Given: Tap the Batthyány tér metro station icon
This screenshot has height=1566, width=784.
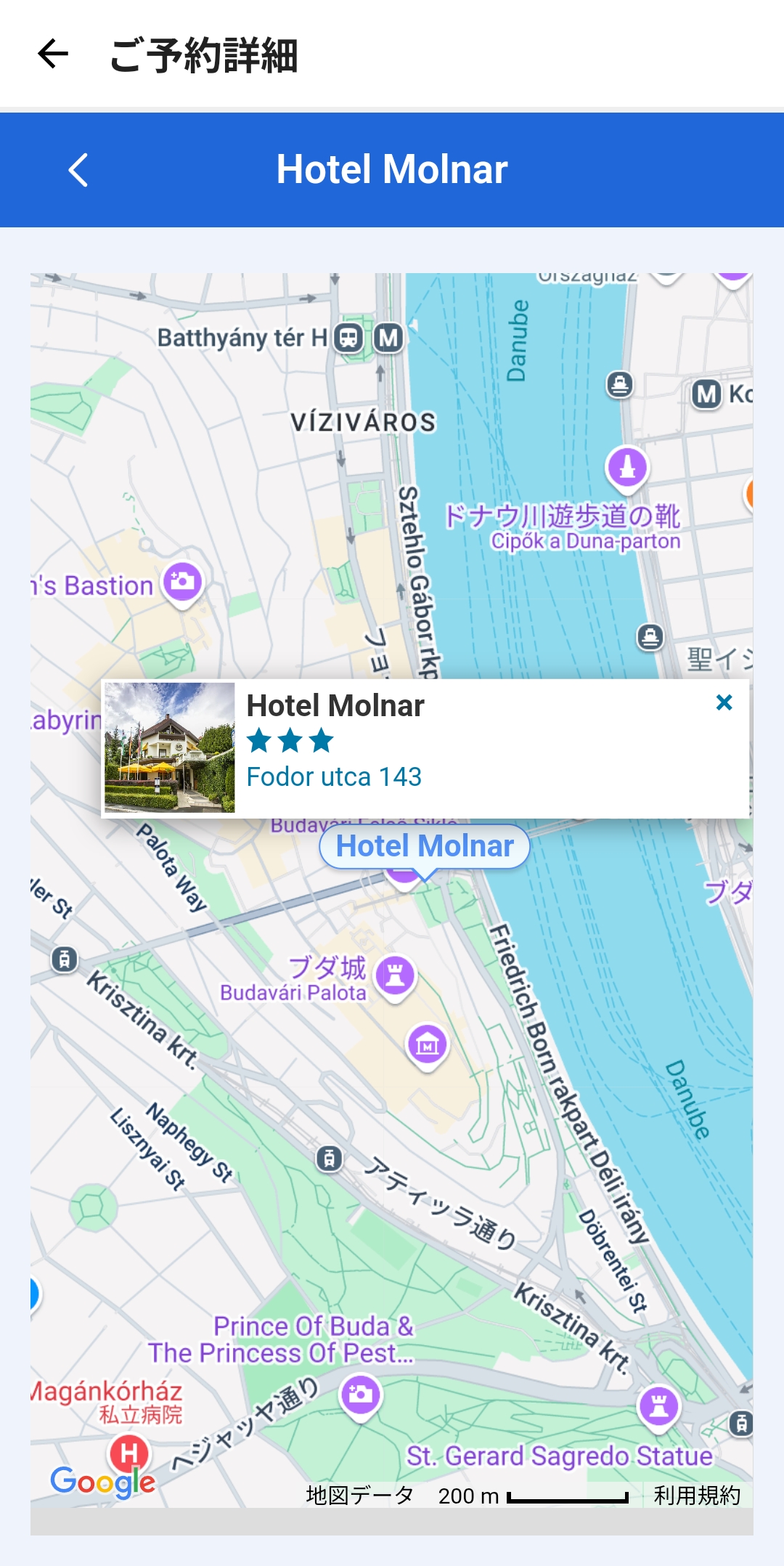Looking at the screenshot, I should [389, 338].
